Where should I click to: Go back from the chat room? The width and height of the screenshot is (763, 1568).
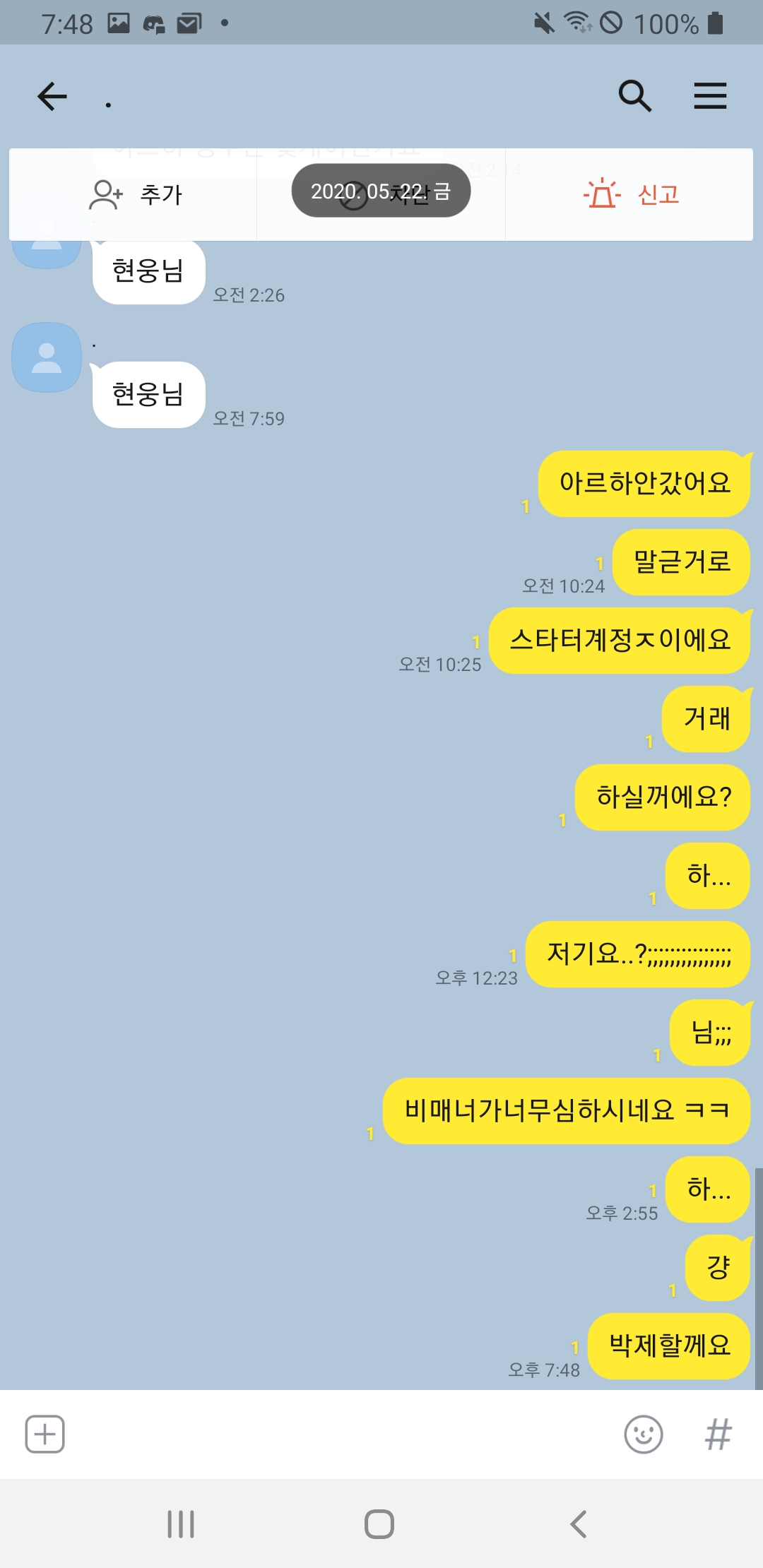coord(52,96)
